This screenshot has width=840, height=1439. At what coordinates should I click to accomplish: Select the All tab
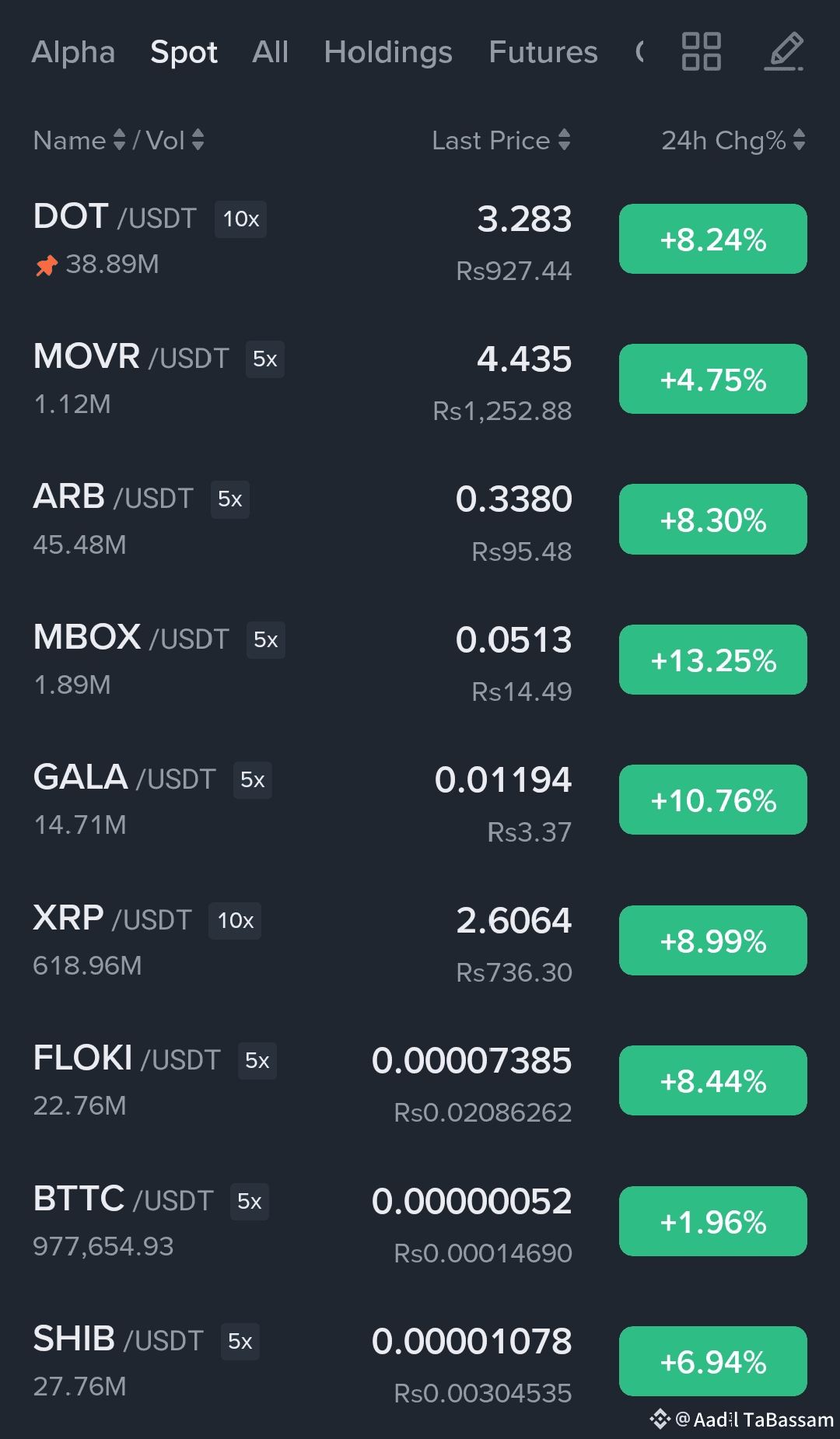click(270, 52)
